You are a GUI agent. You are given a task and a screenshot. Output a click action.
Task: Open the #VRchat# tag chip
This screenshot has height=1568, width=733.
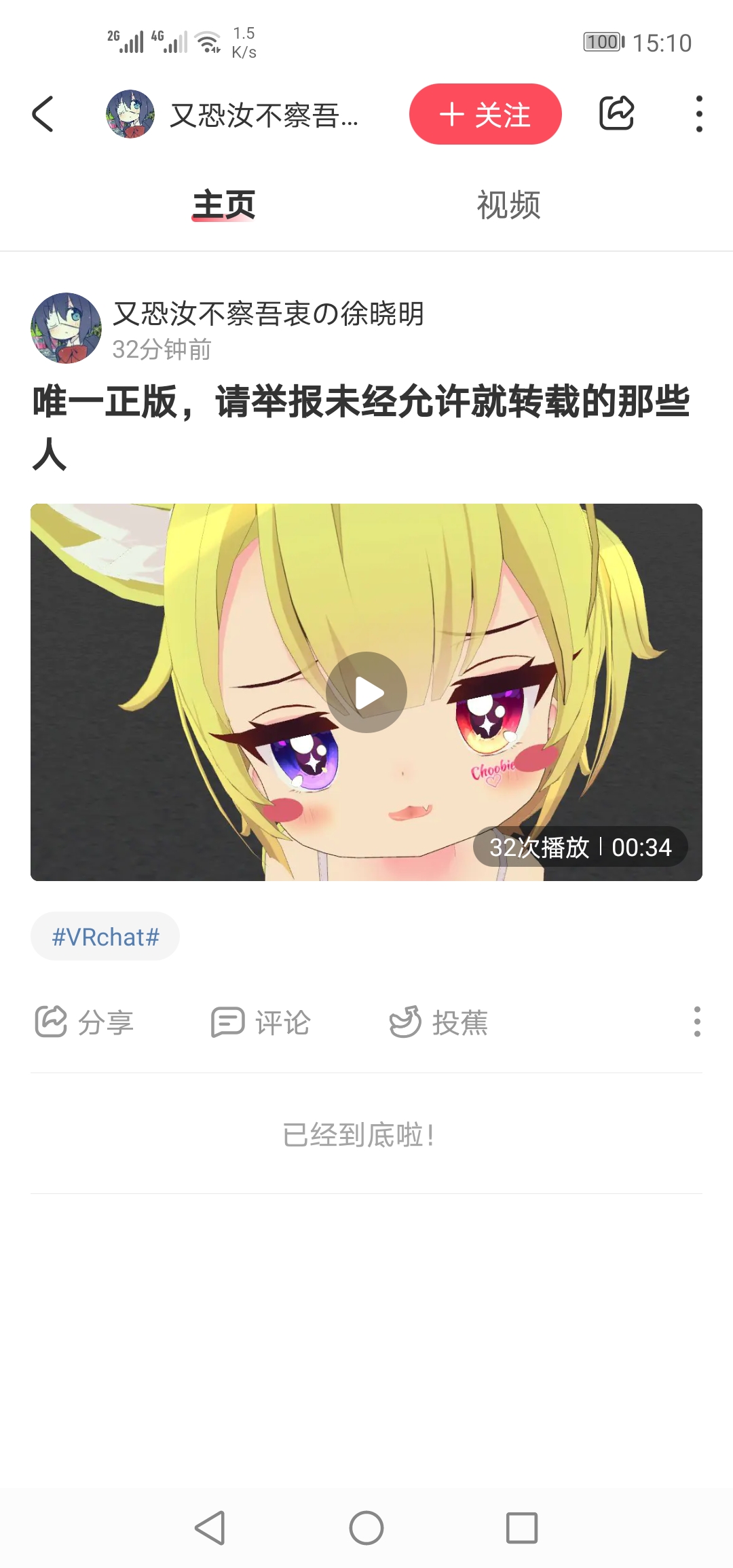[x=105, y=937]
